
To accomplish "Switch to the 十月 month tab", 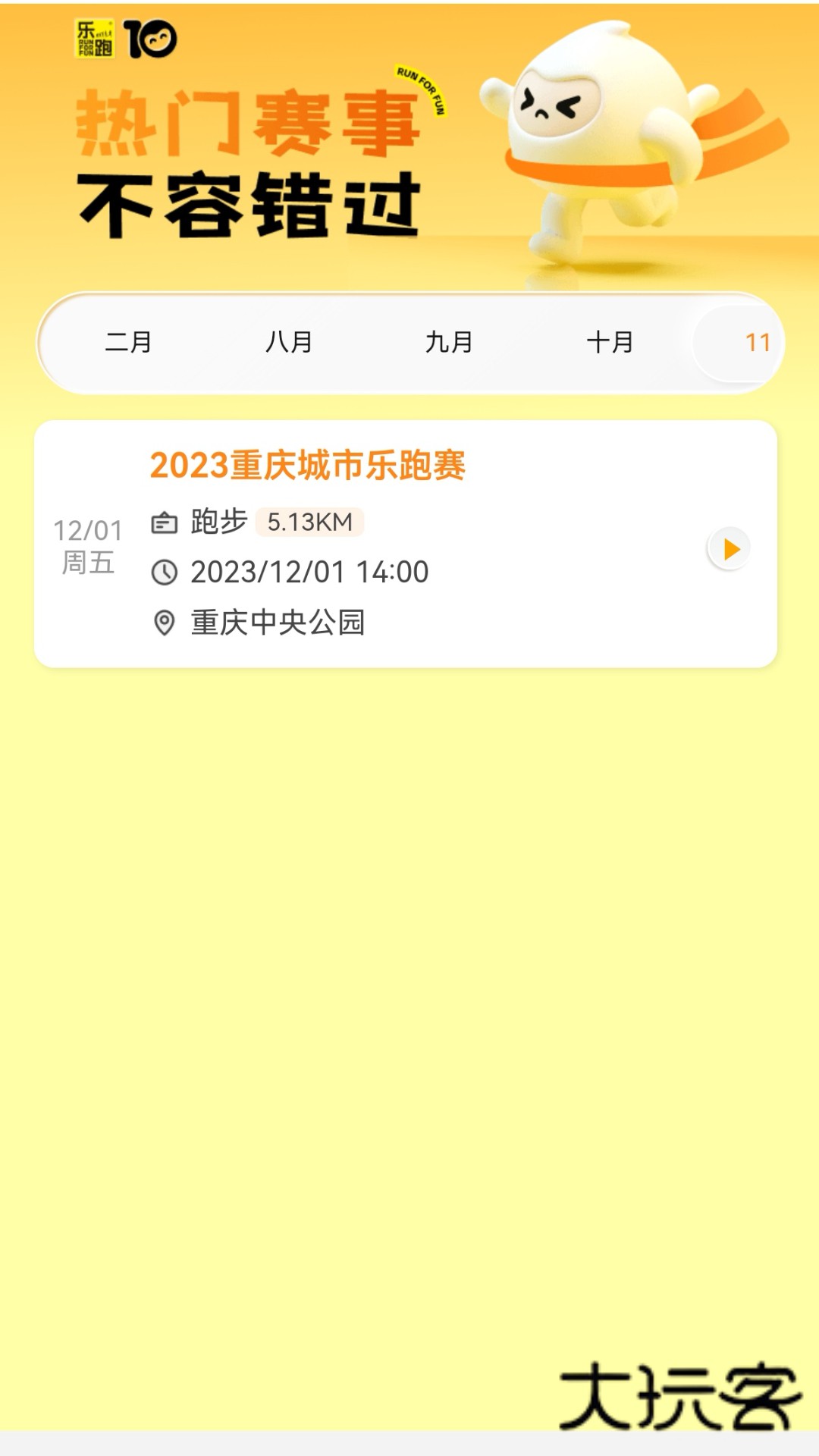I will (611, 342).
